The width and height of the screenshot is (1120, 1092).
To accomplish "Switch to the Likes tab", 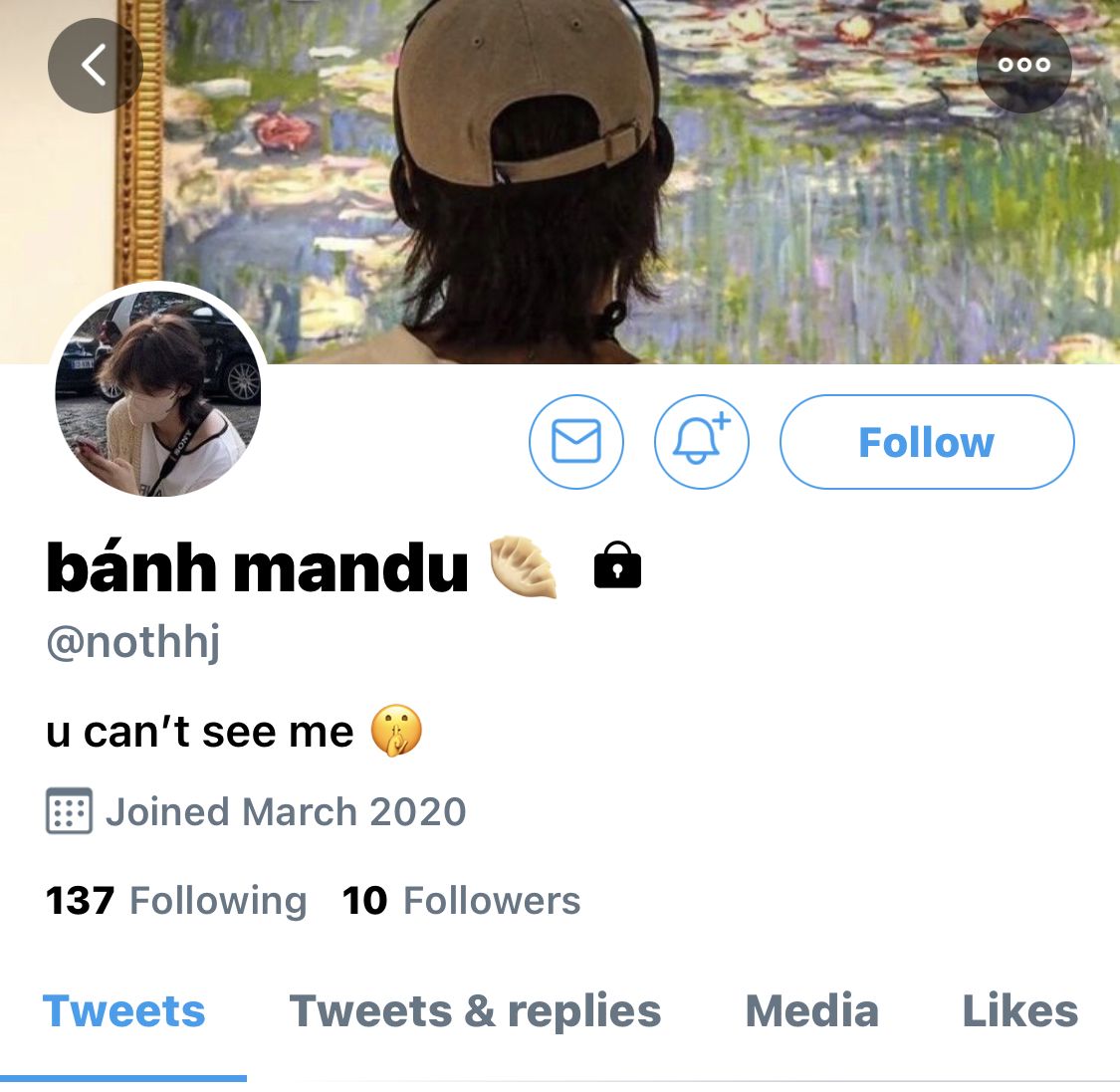I will click(x=1019, y=1012).
